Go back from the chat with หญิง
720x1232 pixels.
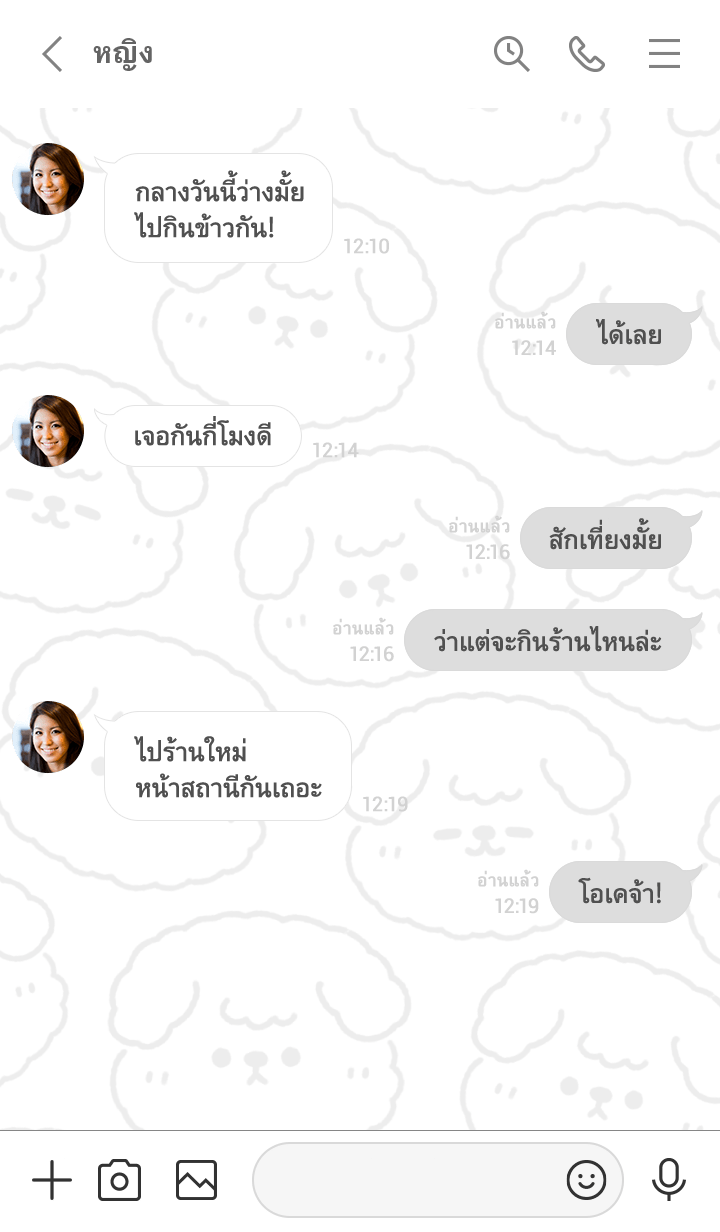[52, 54]
